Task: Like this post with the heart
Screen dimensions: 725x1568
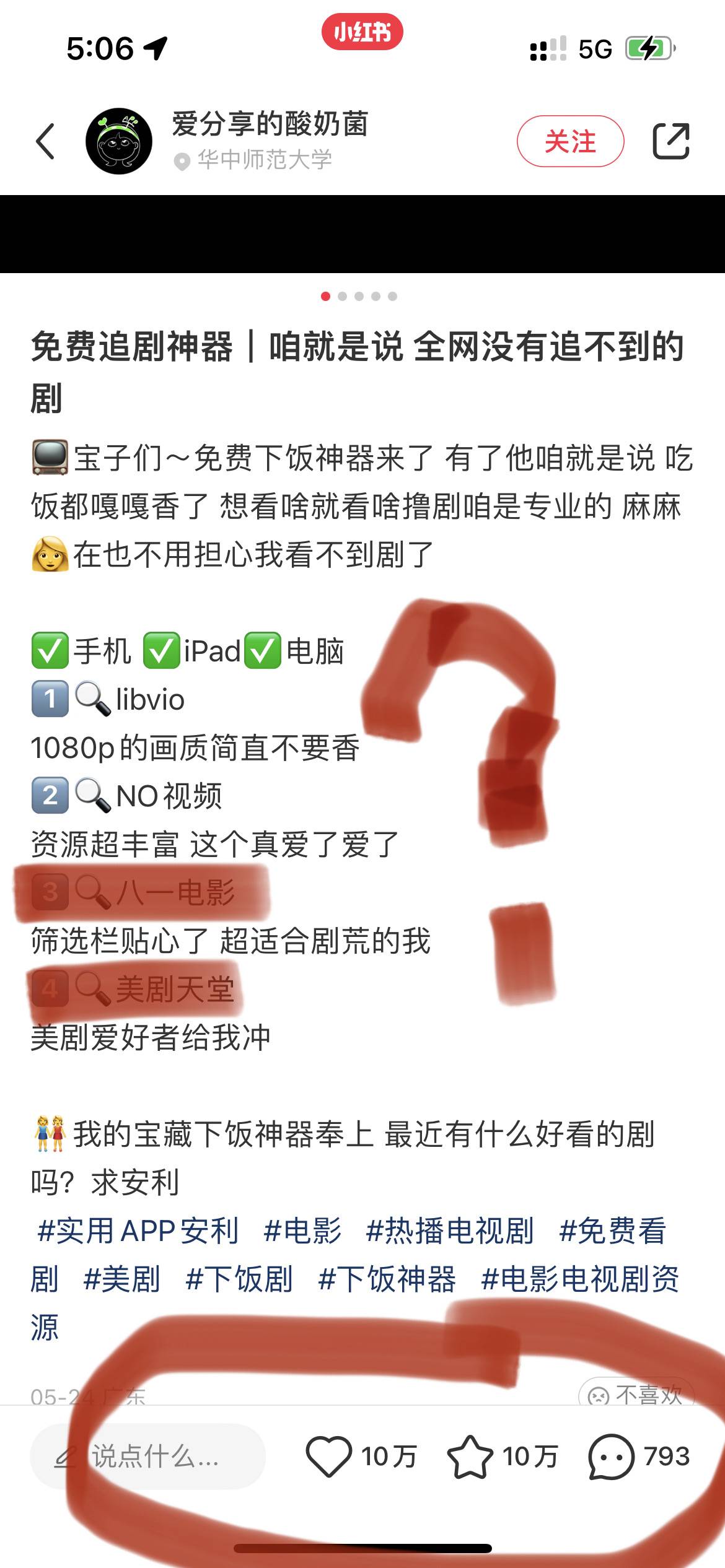Action: pyautogui.click(x=329, y=1457)
